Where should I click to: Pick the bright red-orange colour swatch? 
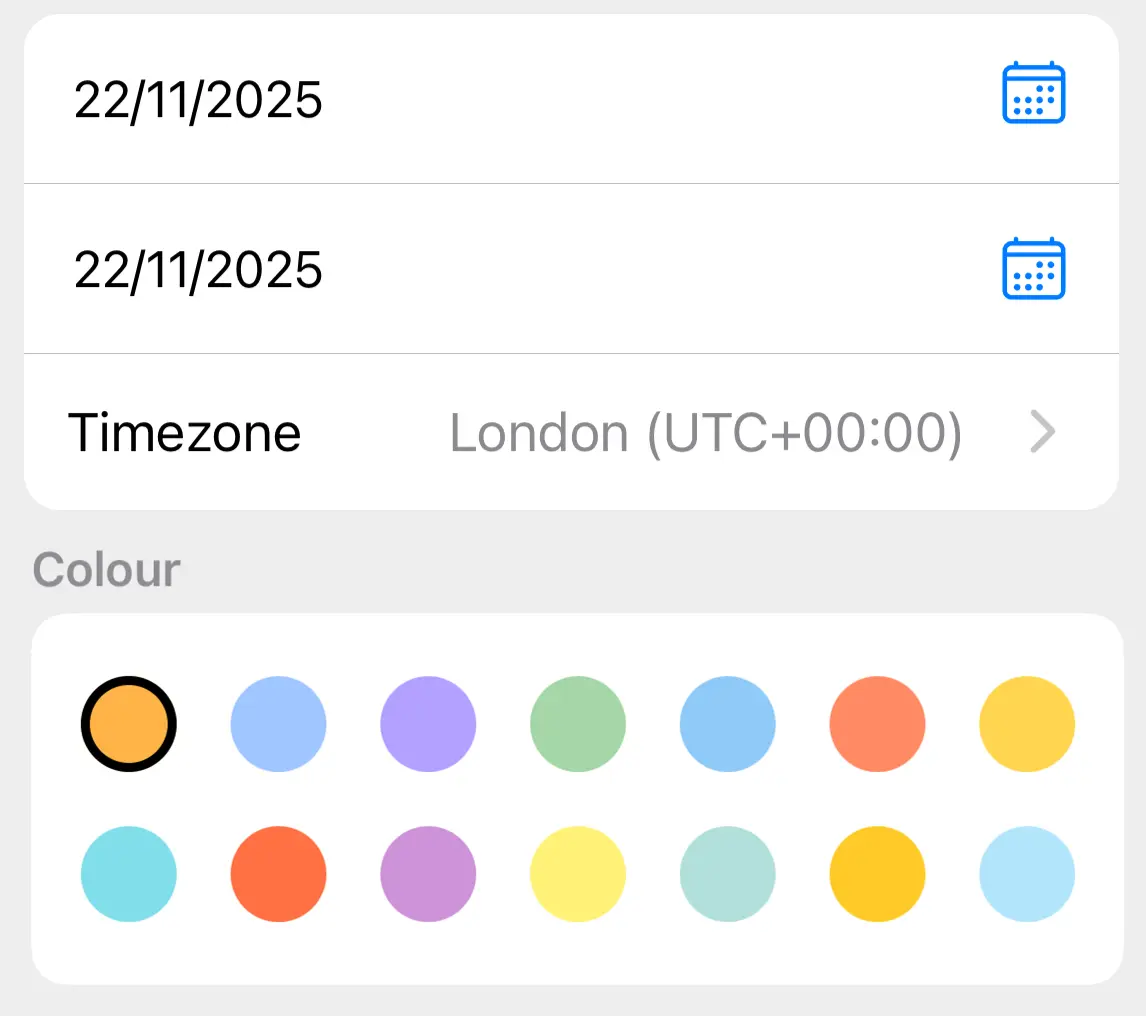pyautogui.click(x=278, y=874)
